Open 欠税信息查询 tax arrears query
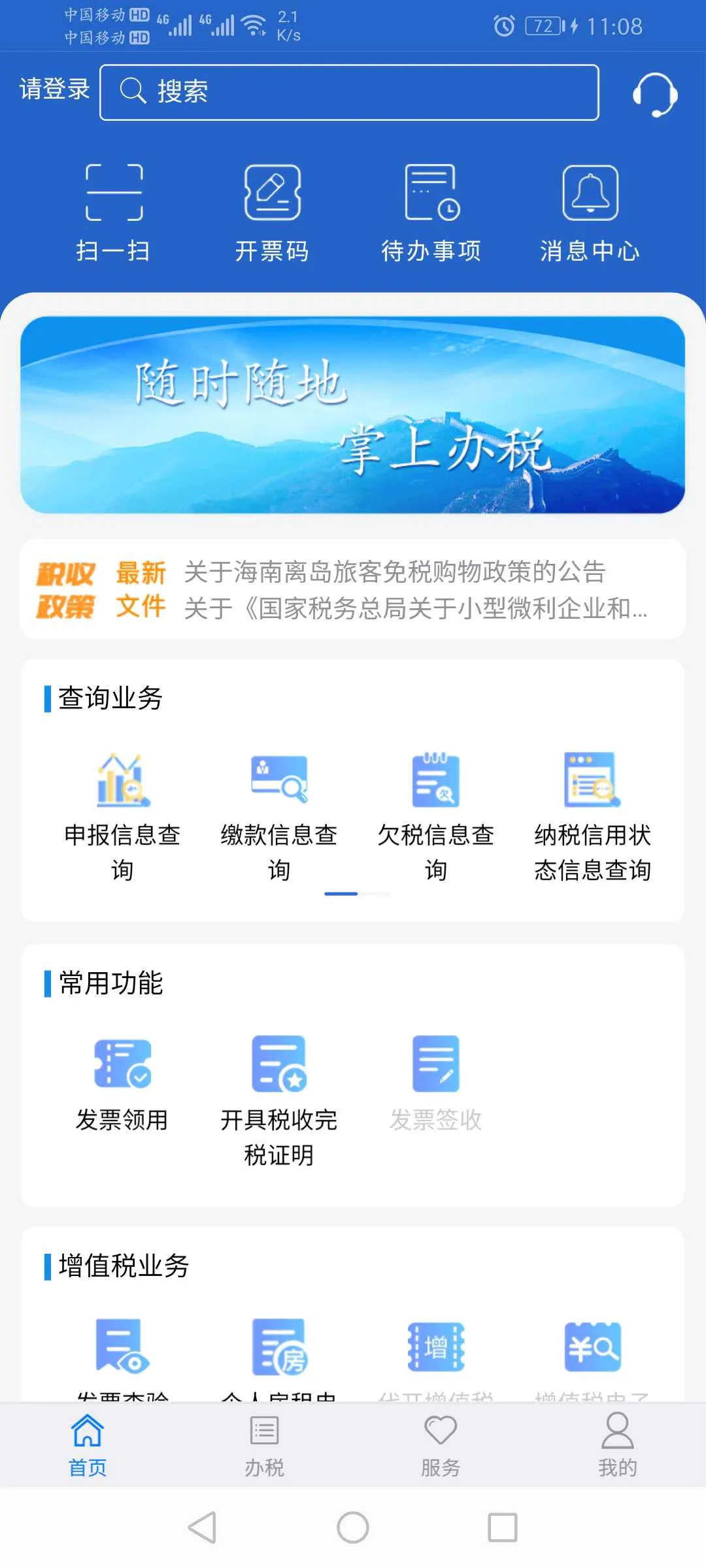 [x=436, y=810]
